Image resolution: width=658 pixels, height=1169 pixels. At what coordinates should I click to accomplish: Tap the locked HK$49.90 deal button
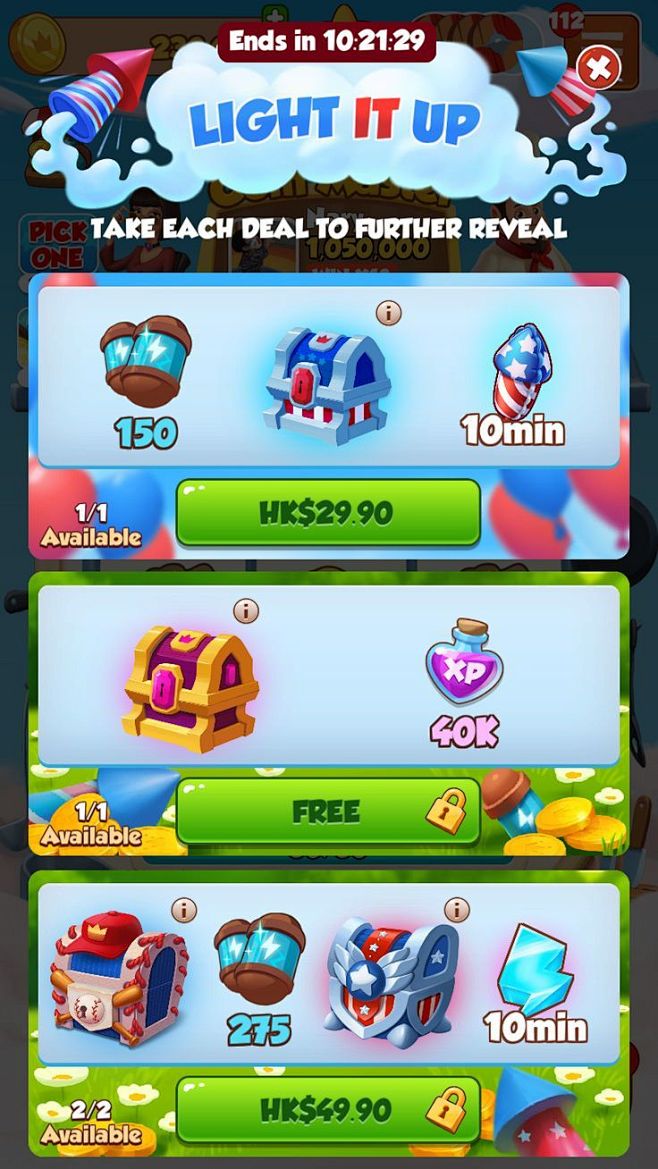pyautogui.click(x=328, y=1109)
